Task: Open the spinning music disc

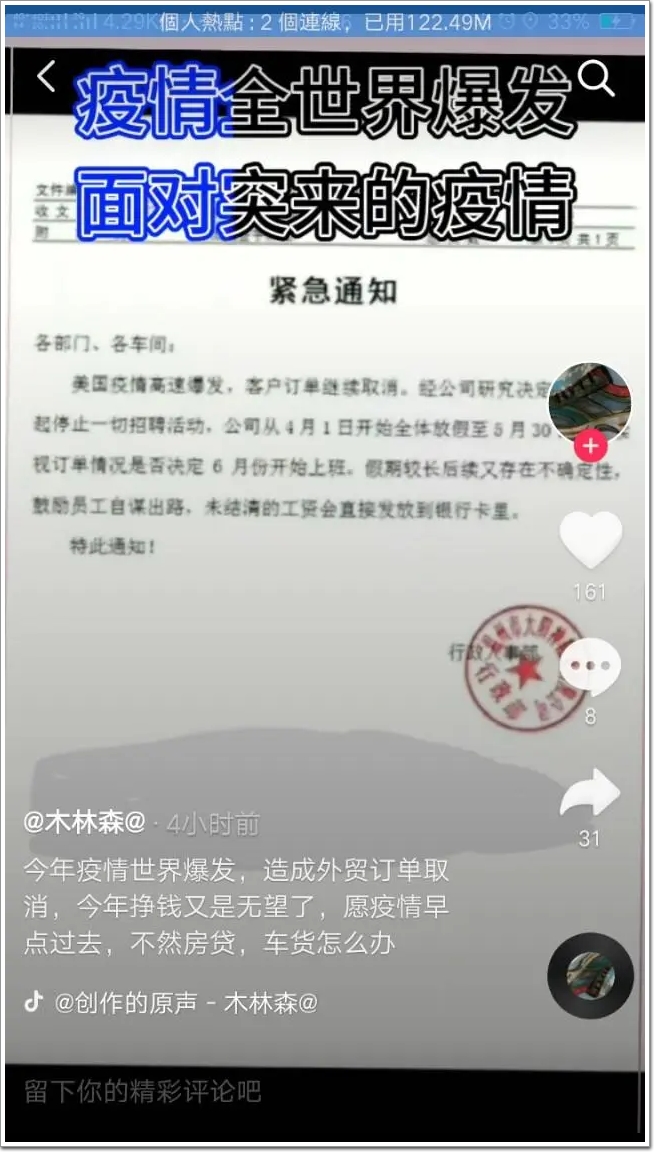Action: tap(590, 975)
